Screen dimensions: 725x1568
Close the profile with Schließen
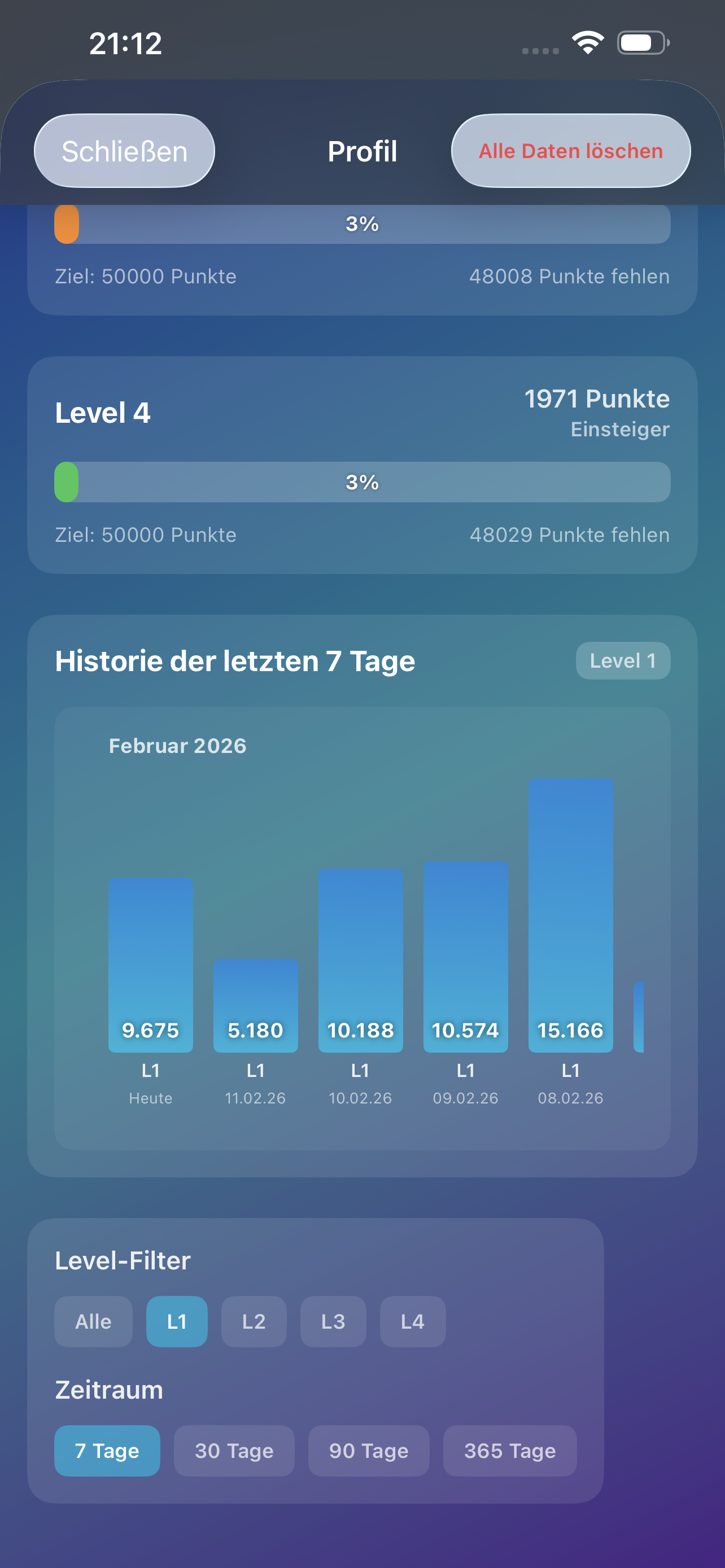[124, 151]
